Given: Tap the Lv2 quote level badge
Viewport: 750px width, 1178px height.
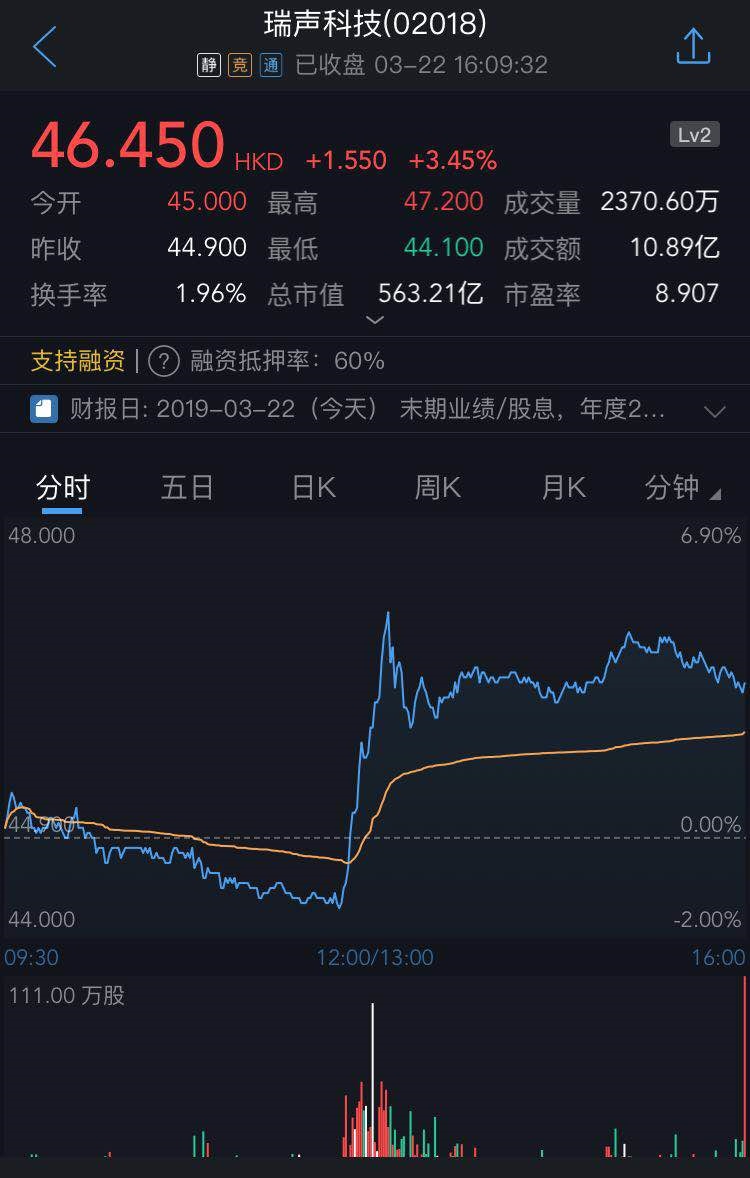Looking at the screenshot, I should coord(694,135).
